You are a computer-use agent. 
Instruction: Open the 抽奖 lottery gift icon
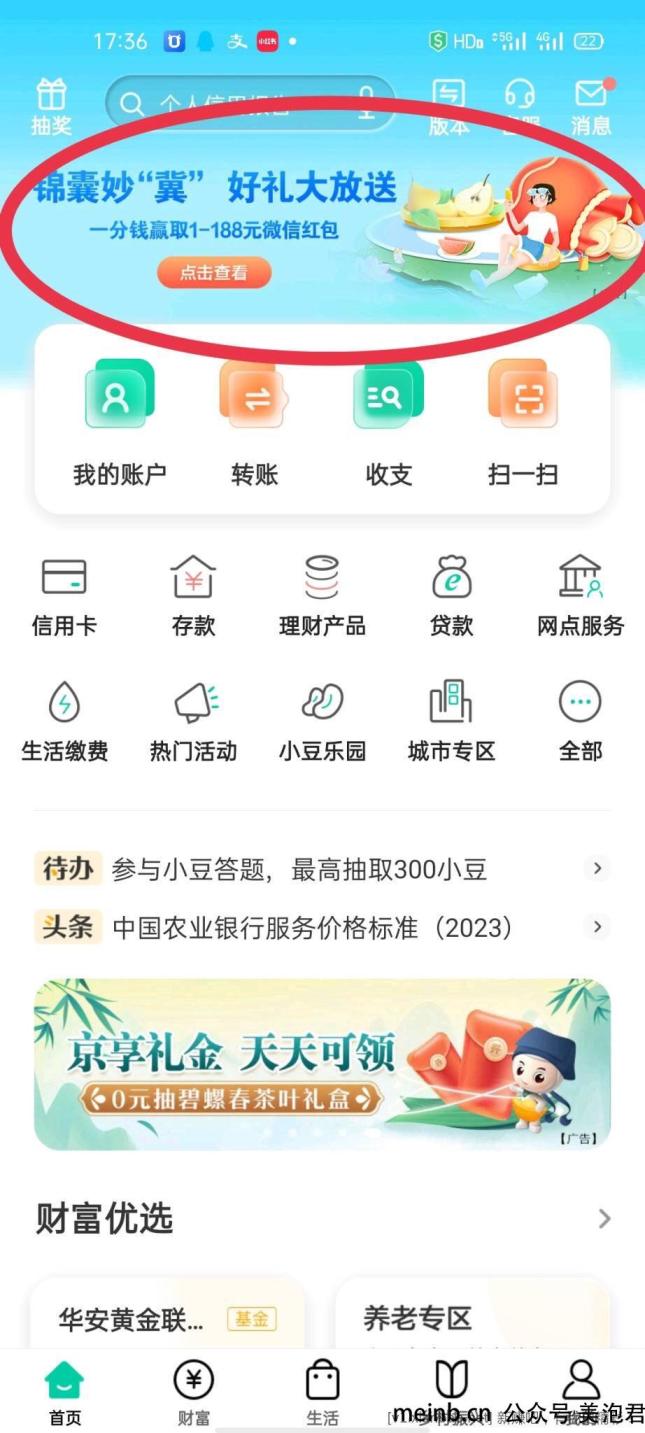point(51,106)
